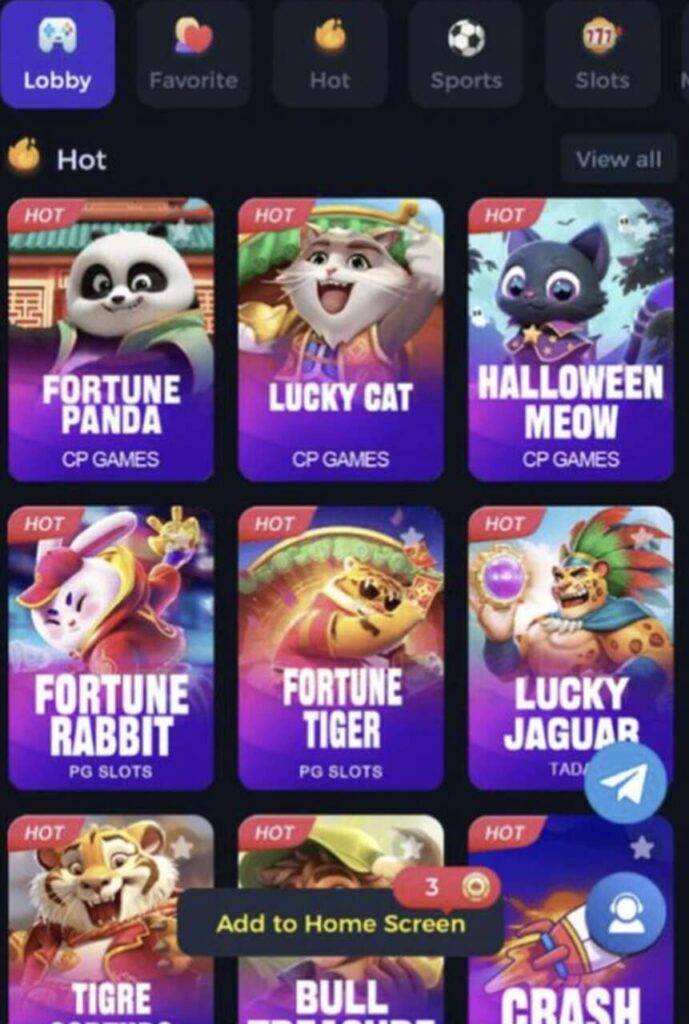Select the Hot category tab

pos(330,55)
